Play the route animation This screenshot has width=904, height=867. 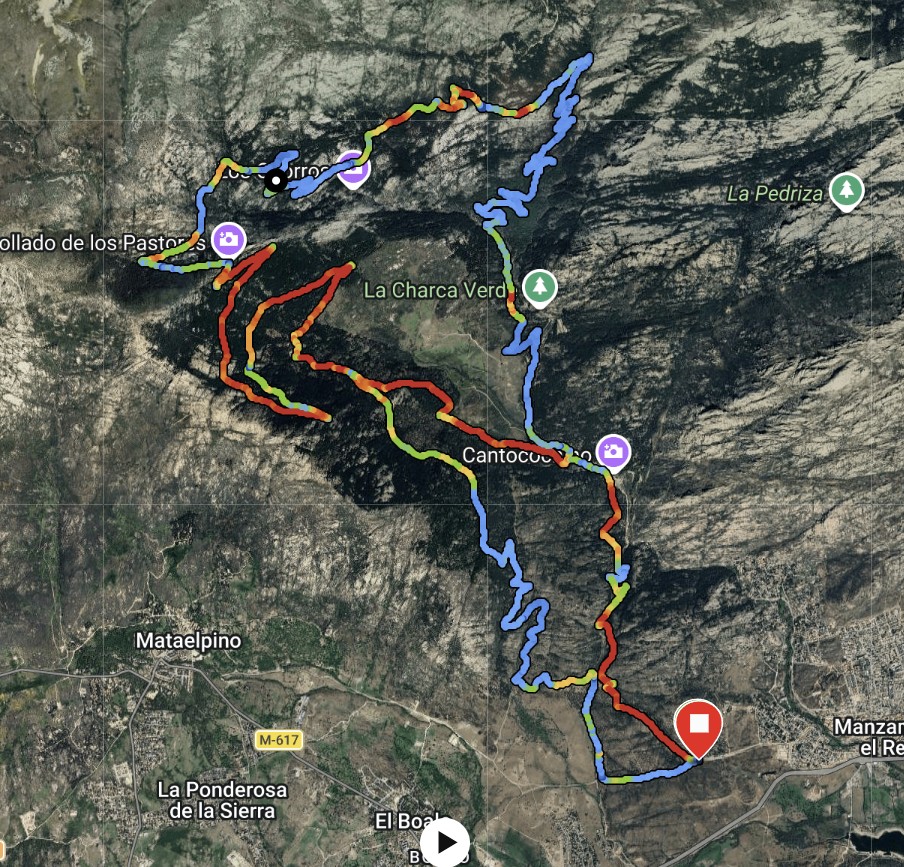tap(446, 842)
